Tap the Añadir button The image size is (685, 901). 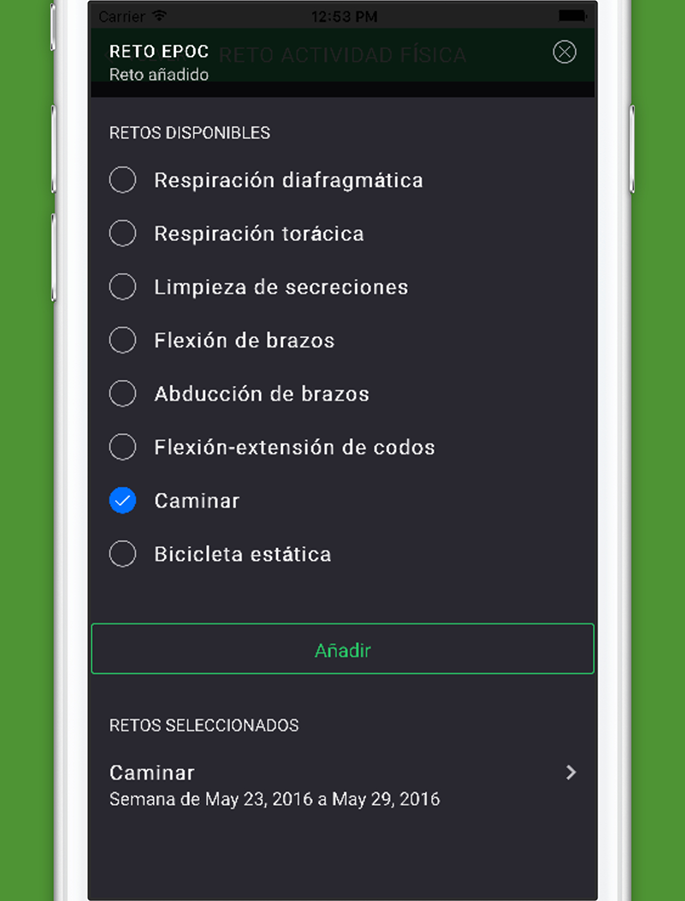point(342,650)
